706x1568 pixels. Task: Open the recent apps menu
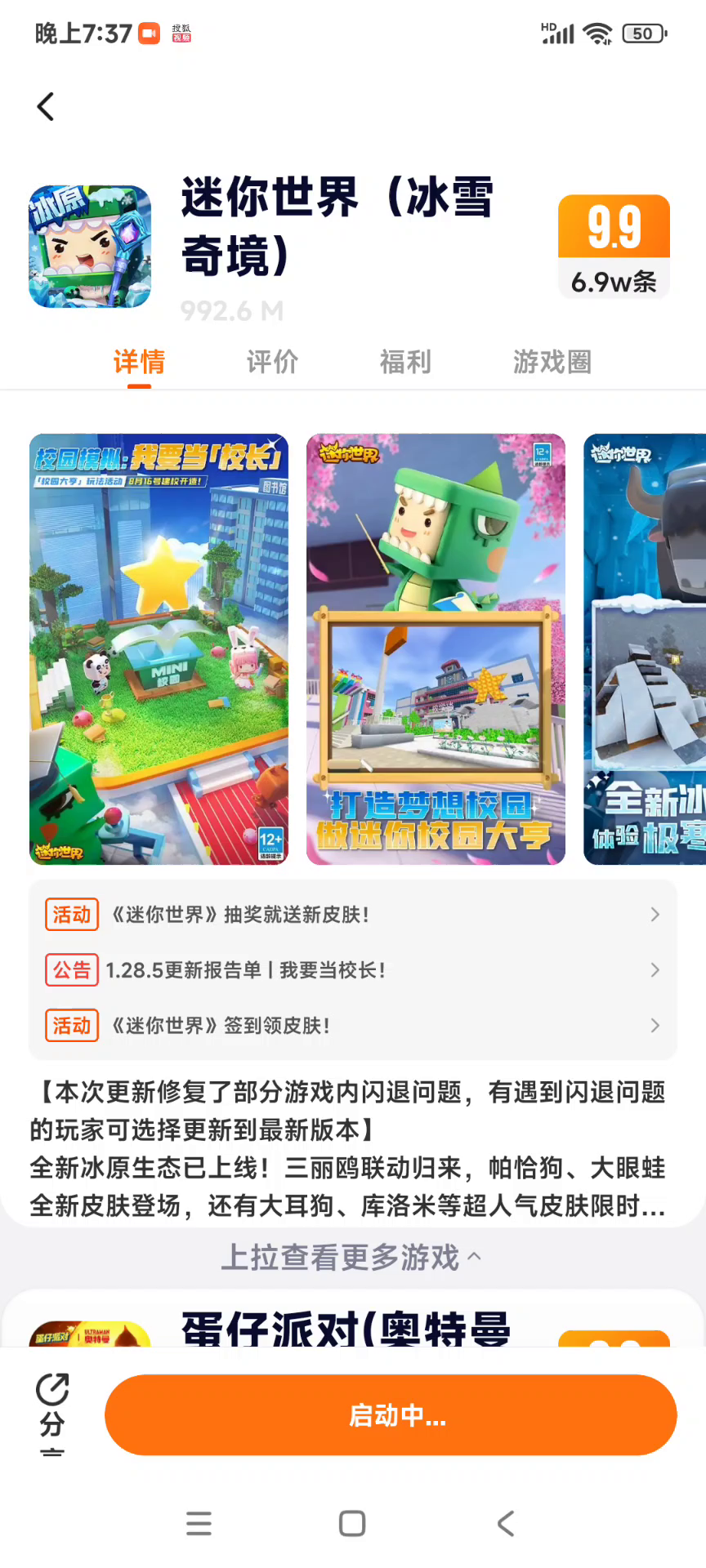tap(199, 1523)
